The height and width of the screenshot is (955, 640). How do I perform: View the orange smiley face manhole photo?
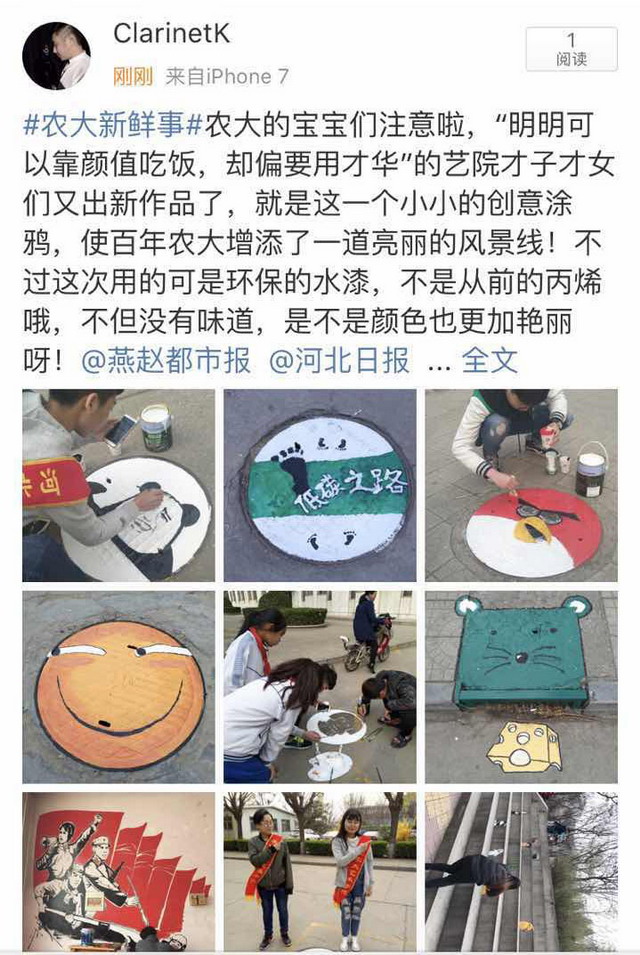[x=119, y=687]
